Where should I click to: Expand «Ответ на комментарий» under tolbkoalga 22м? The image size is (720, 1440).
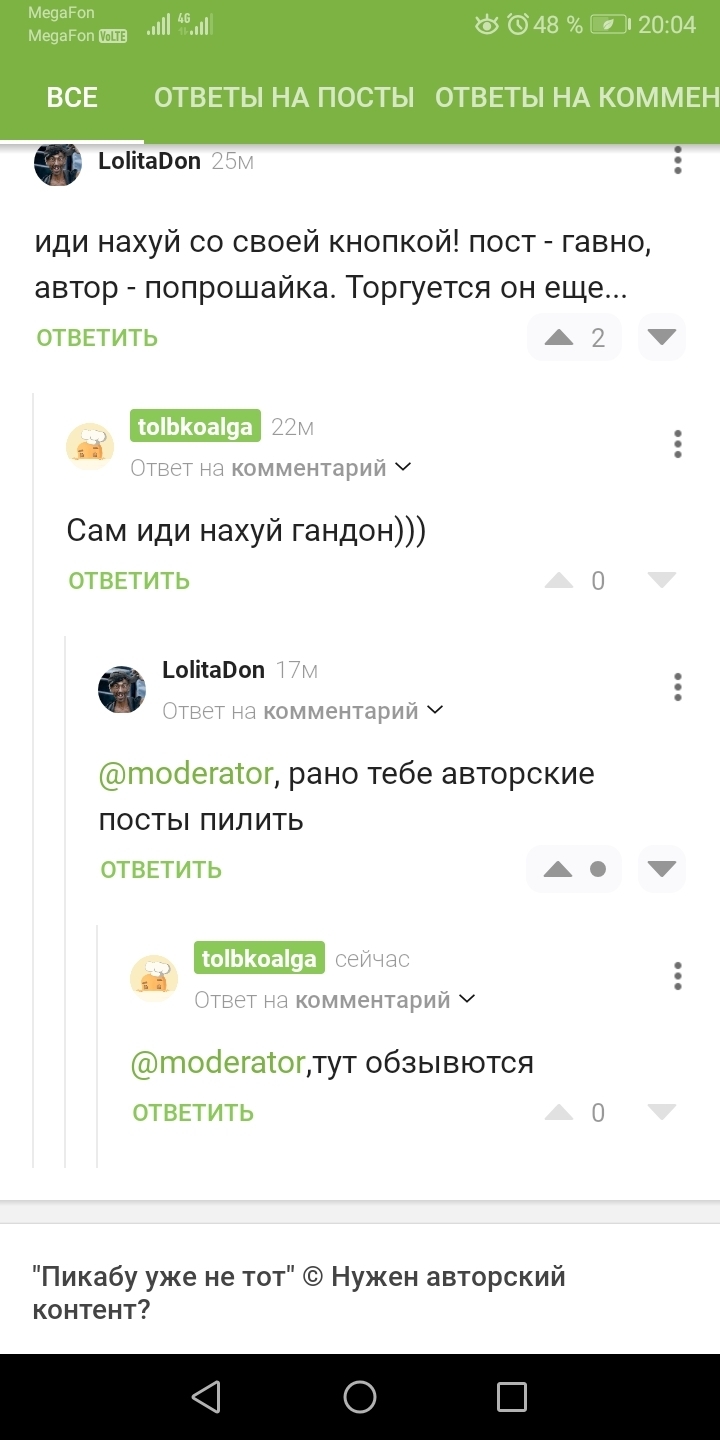pyautogui.click(x=271, y=468)
